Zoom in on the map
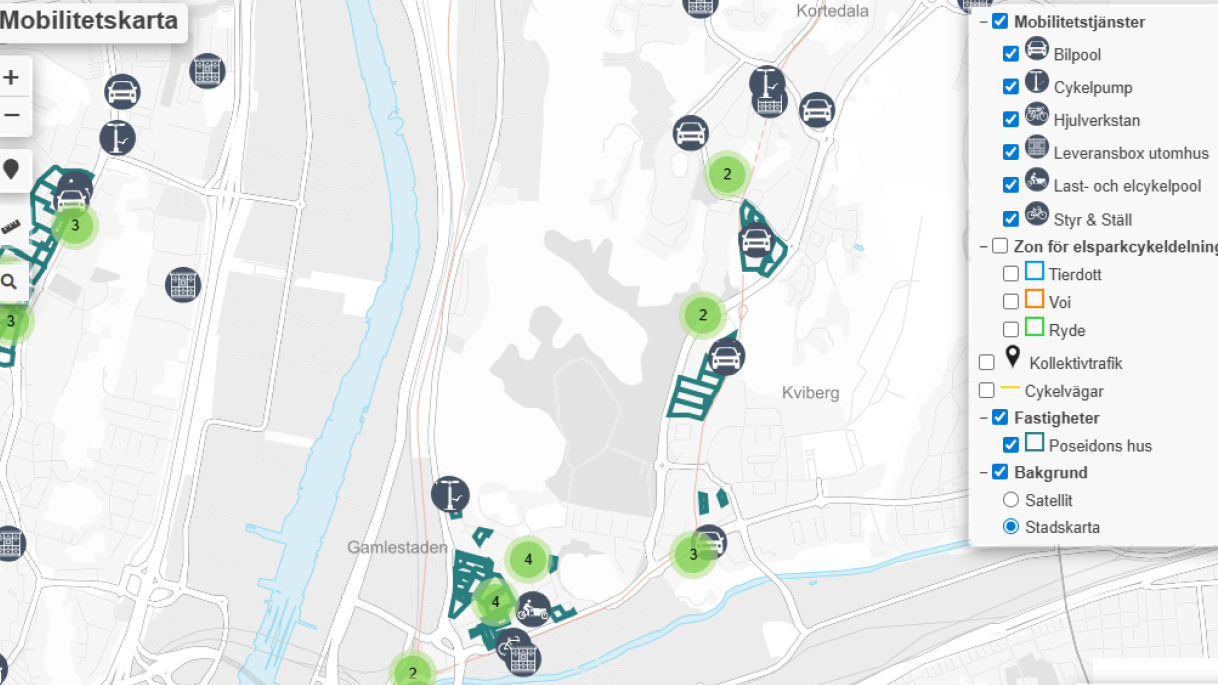Image resolution: width=1218 pixels, height=685 pixels. 12,78
